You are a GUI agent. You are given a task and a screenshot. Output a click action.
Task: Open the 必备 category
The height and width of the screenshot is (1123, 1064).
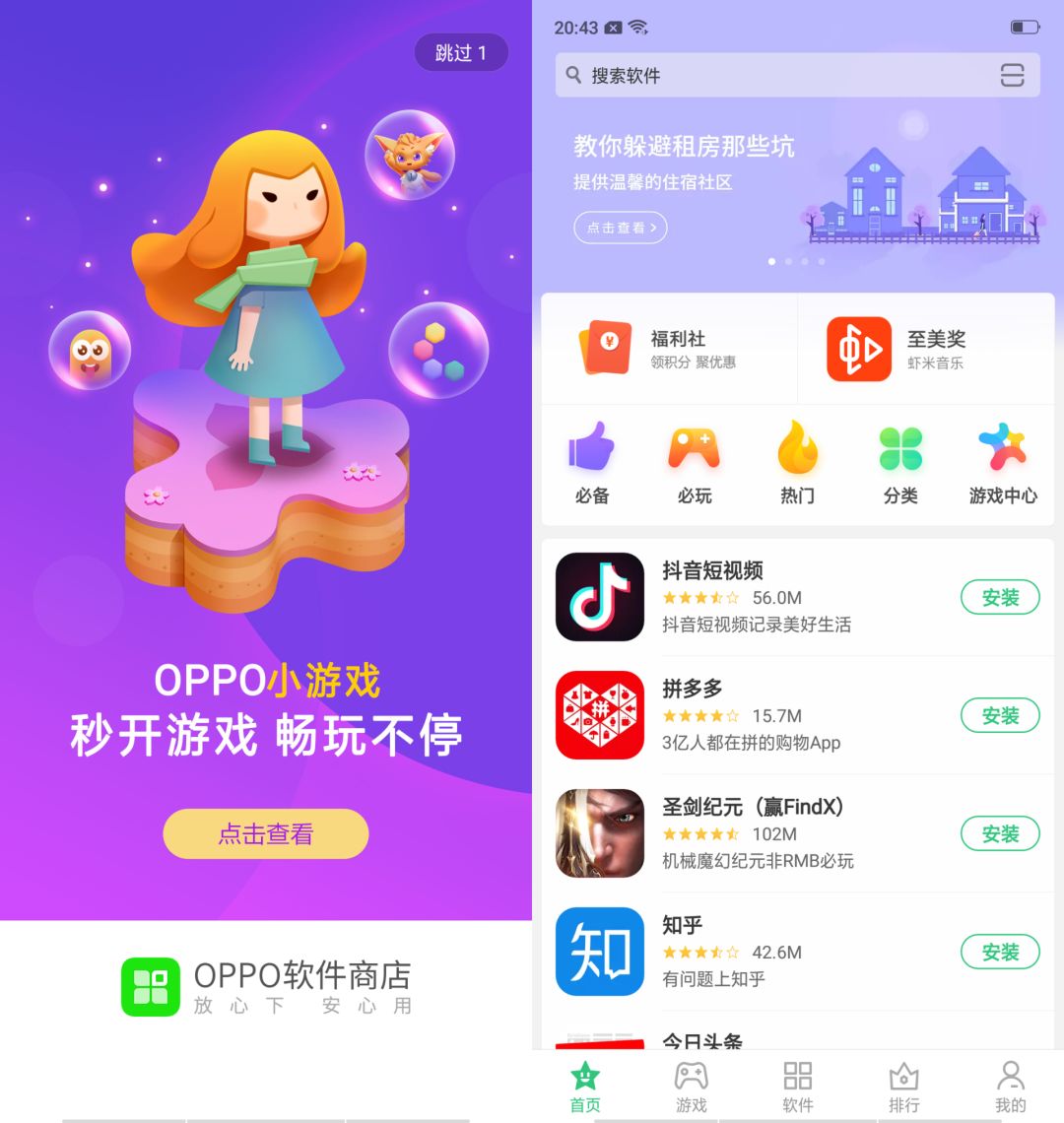click(x=592, y=463)
